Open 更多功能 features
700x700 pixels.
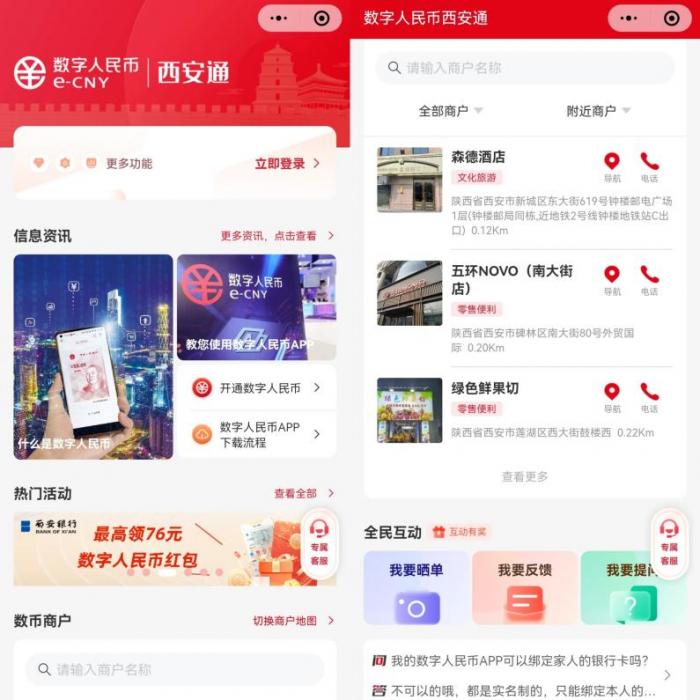coord(128,163)
